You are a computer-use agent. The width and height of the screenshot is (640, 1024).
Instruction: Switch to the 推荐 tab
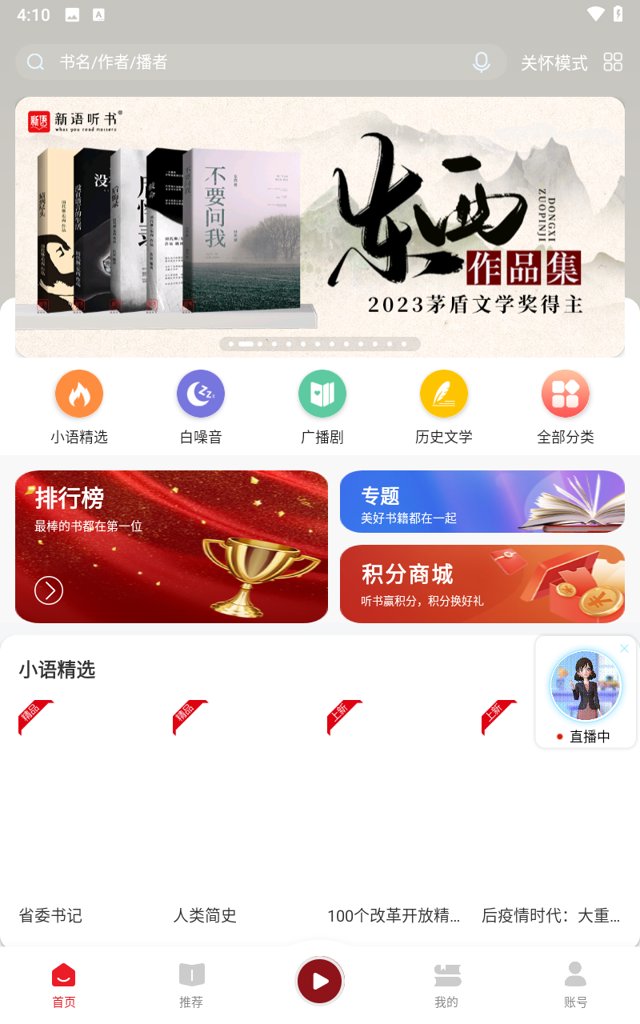click(191, 984)
